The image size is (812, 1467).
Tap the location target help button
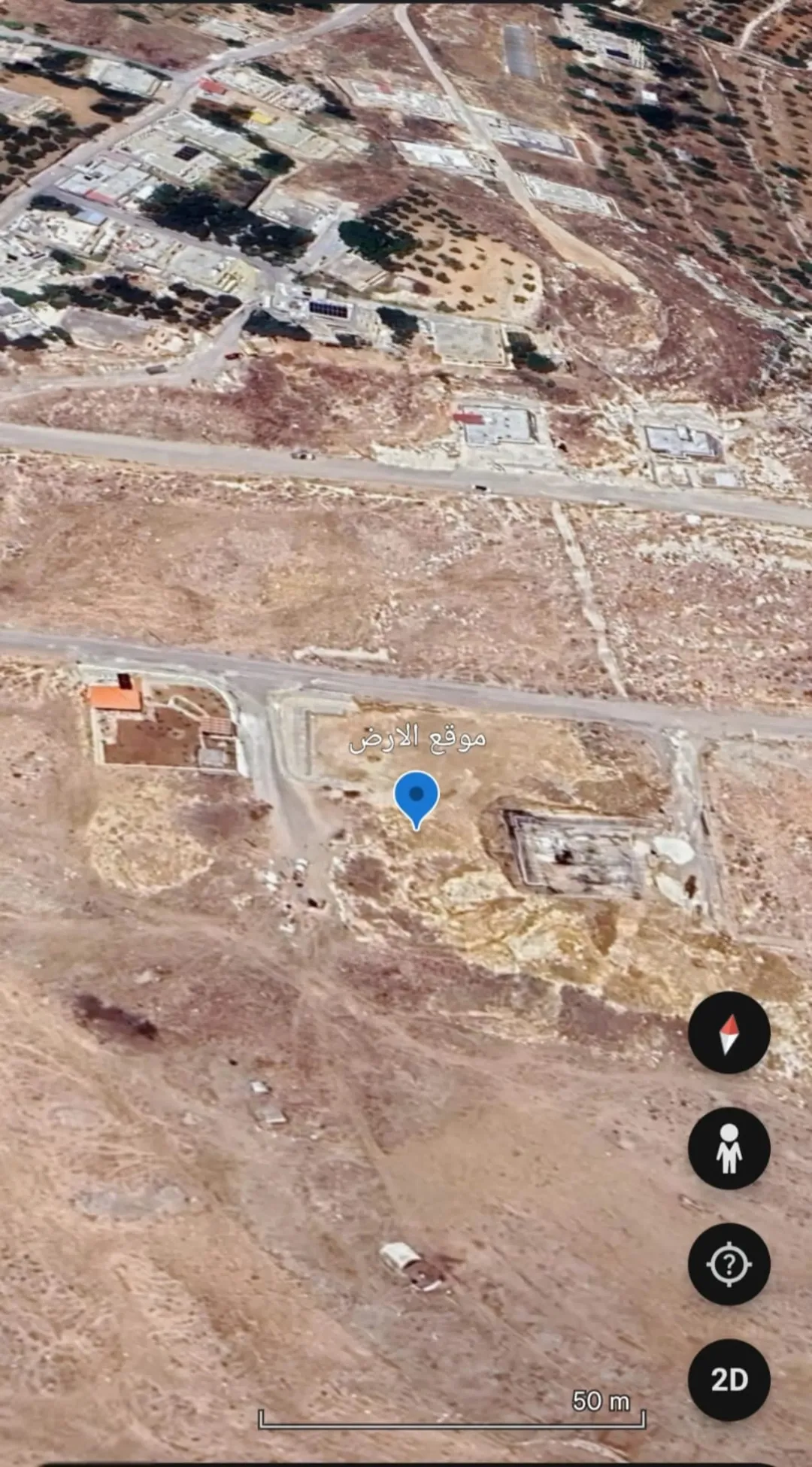click(x=729, y=1264)
